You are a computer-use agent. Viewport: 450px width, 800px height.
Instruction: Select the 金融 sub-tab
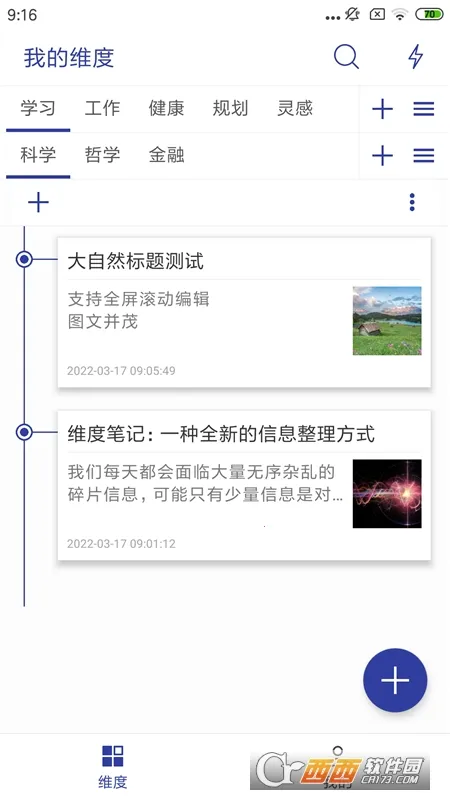[166, 155]
